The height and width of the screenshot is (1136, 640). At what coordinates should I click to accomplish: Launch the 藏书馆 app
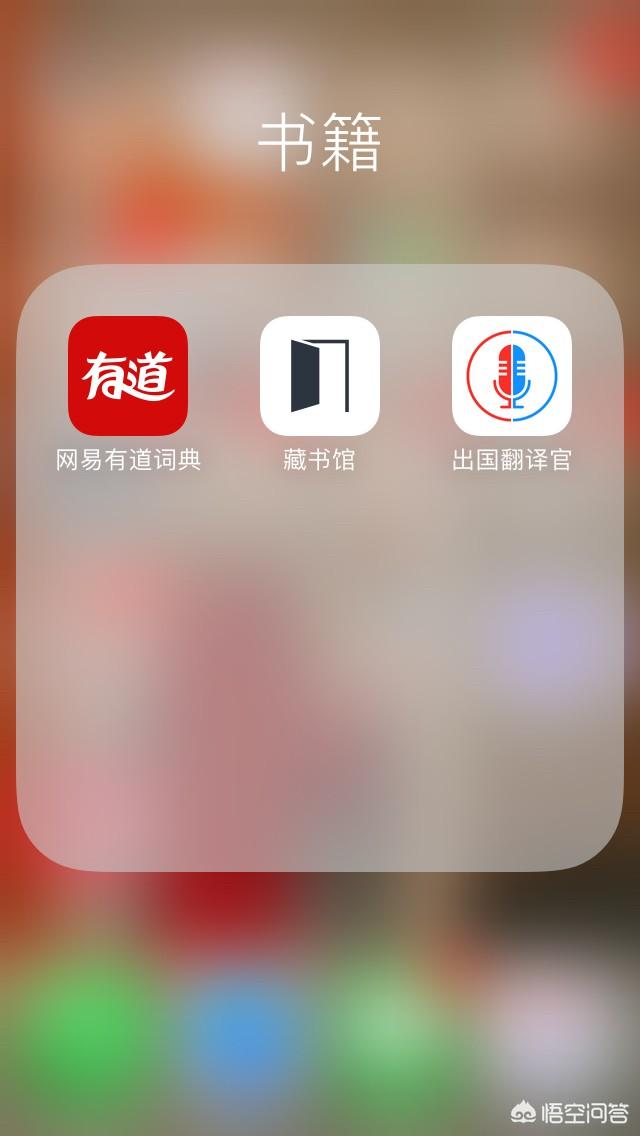pyautogui.click(x=320, y=376)
